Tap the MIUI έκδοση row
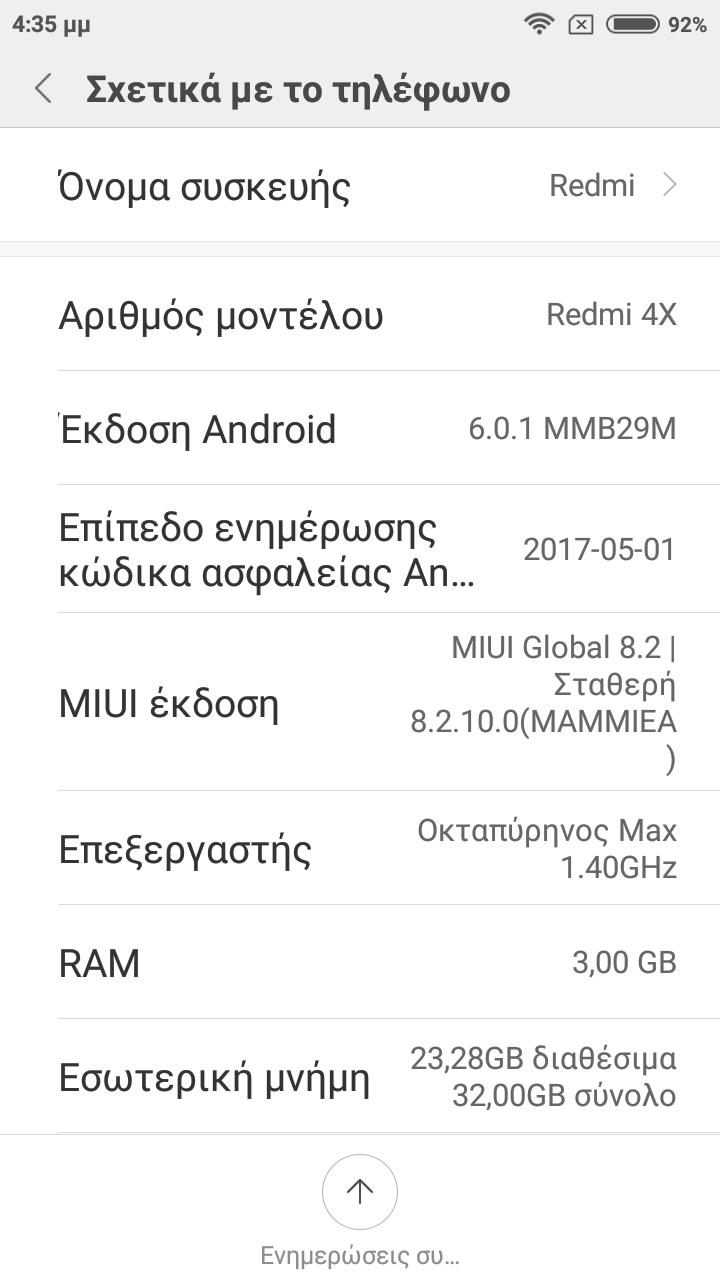Image resolution: width=720 pixels, height=1280 pixels. (360, 703)
